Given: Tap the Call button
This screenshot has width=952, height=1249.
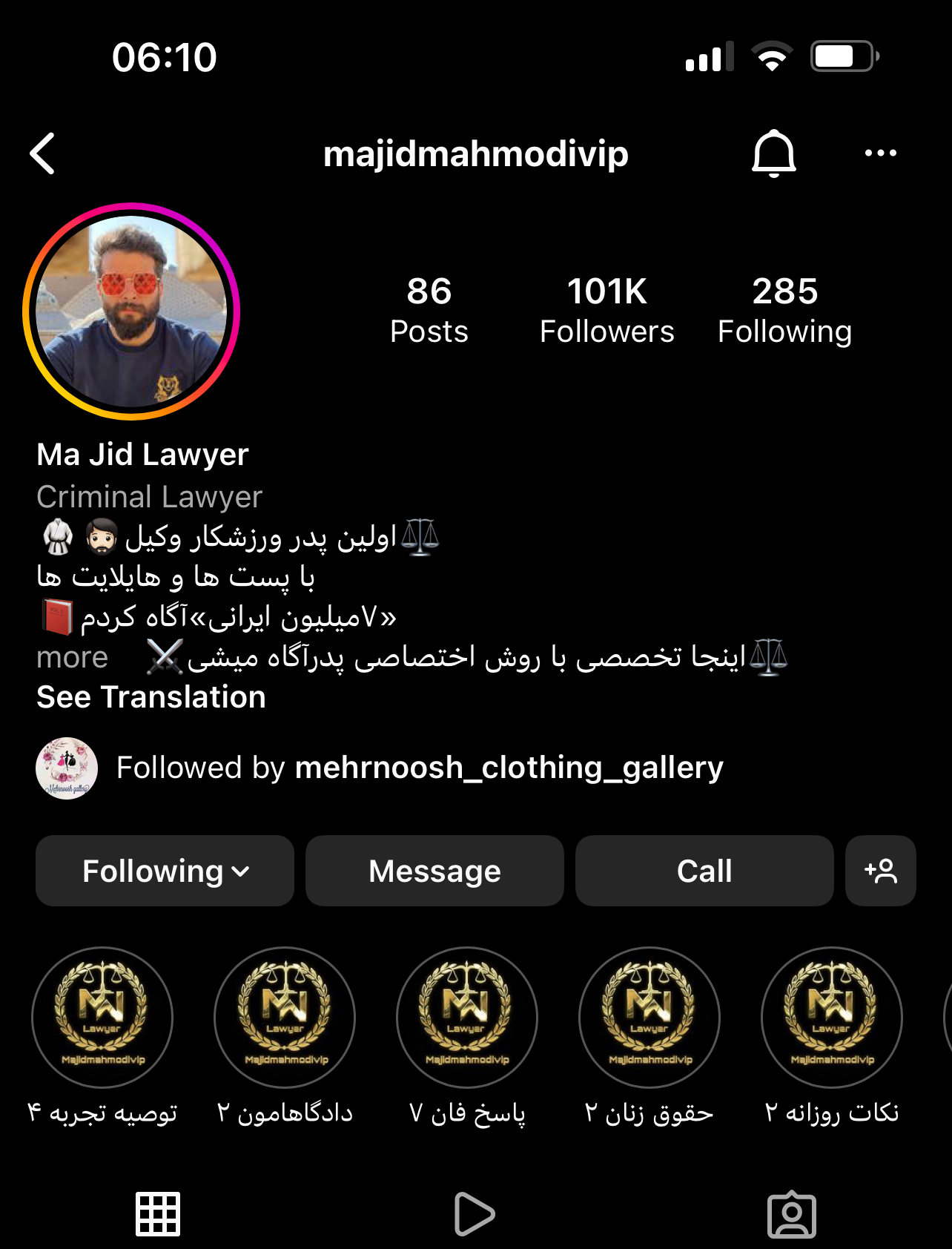Looking at the screenshot, I should coord(704,871).
